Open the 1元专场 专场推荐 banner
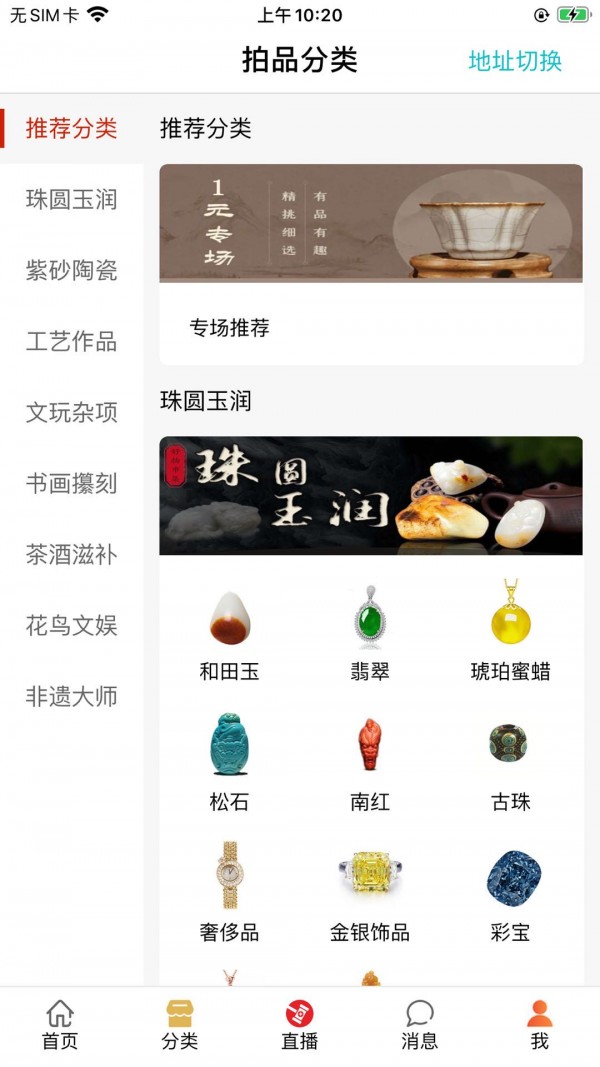Image resolution: width=600 pixels, height=1067 pixels. pos(370,224)
